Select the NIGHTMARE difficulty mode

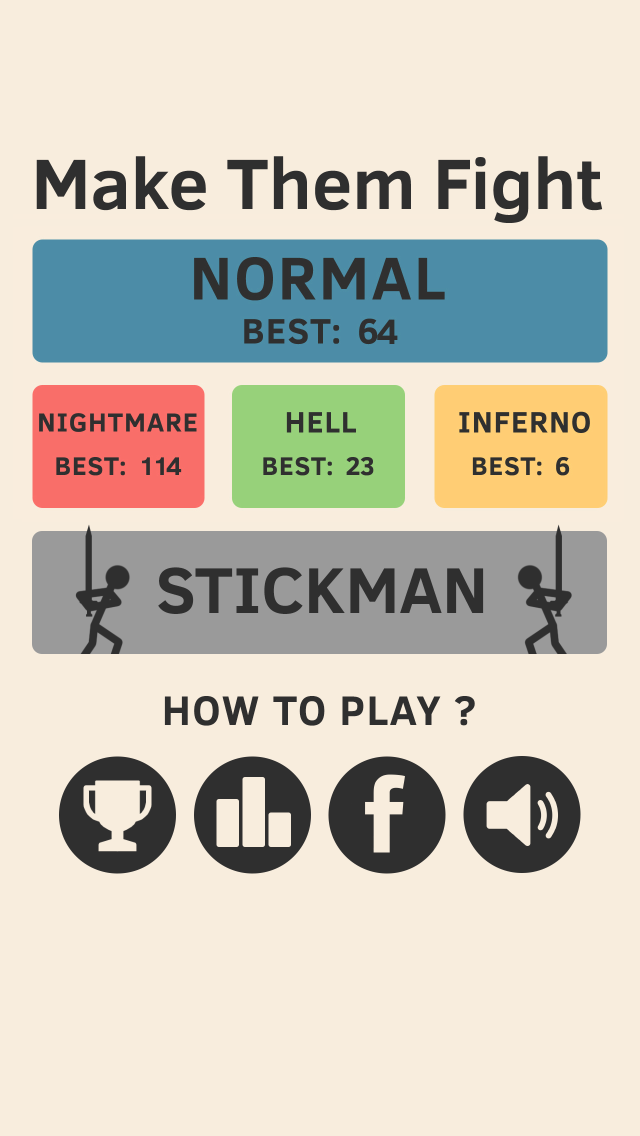pyautogui.click(x=118, y=446)
